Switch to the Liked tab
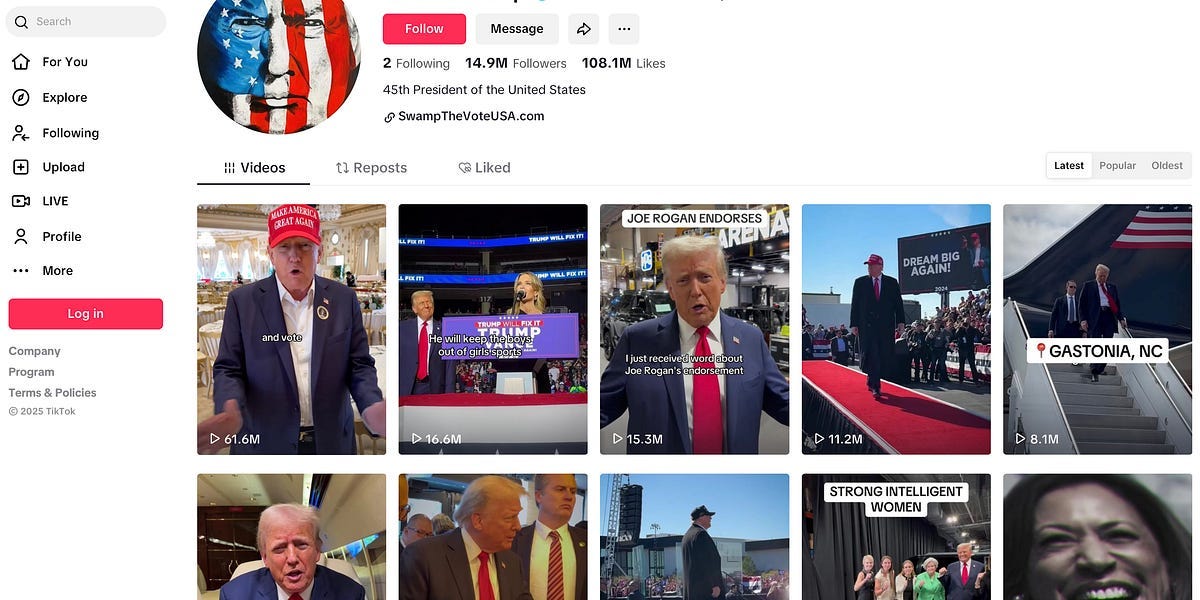Image resolution: width=1200 pixels, height=600 pixels. coord(484,168)
